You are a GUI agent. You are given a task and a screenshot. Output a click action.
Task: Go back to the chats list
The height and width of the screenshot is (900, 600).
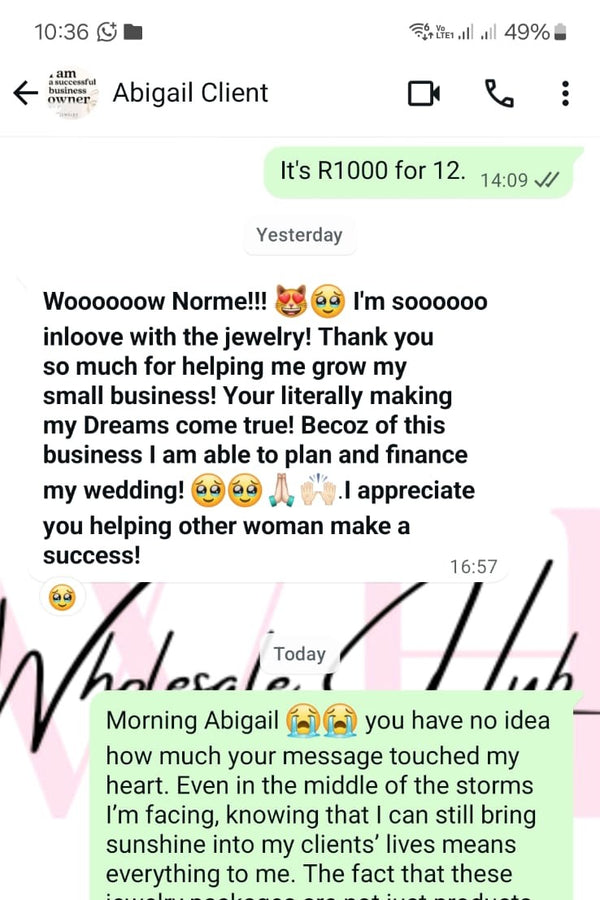click(24, 93)
